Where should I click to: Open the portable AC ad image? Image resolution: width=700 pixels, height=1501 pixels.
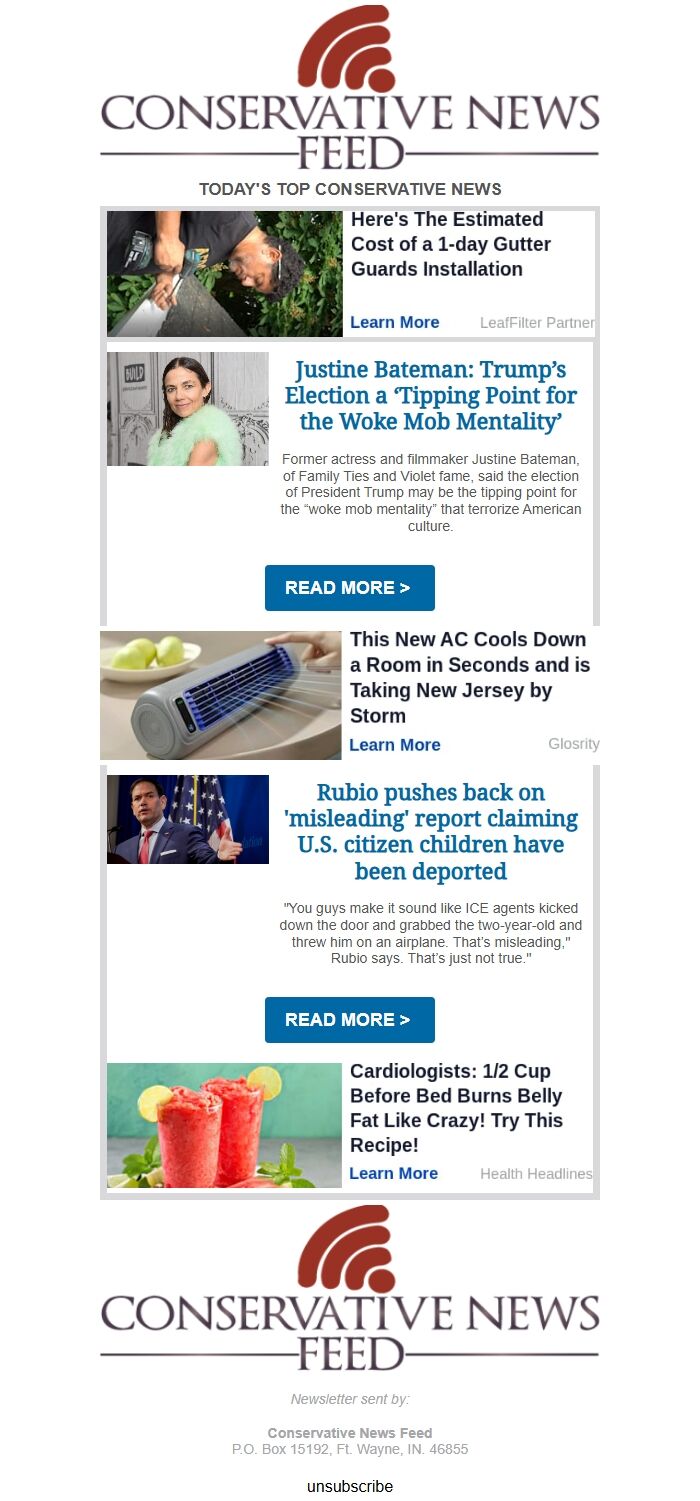[221, 695]
